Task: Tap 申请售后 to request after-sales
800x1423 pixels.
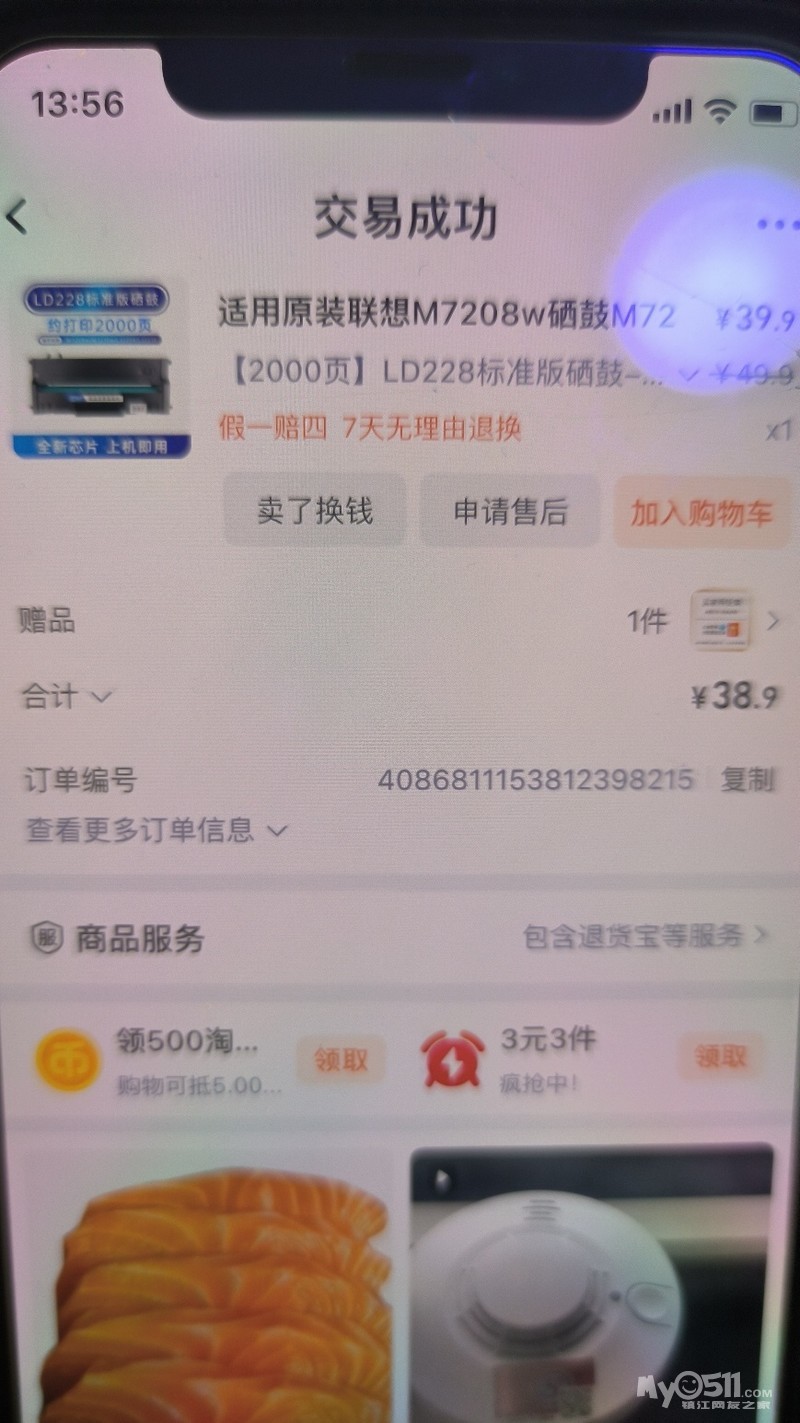Action: (510, 512)
